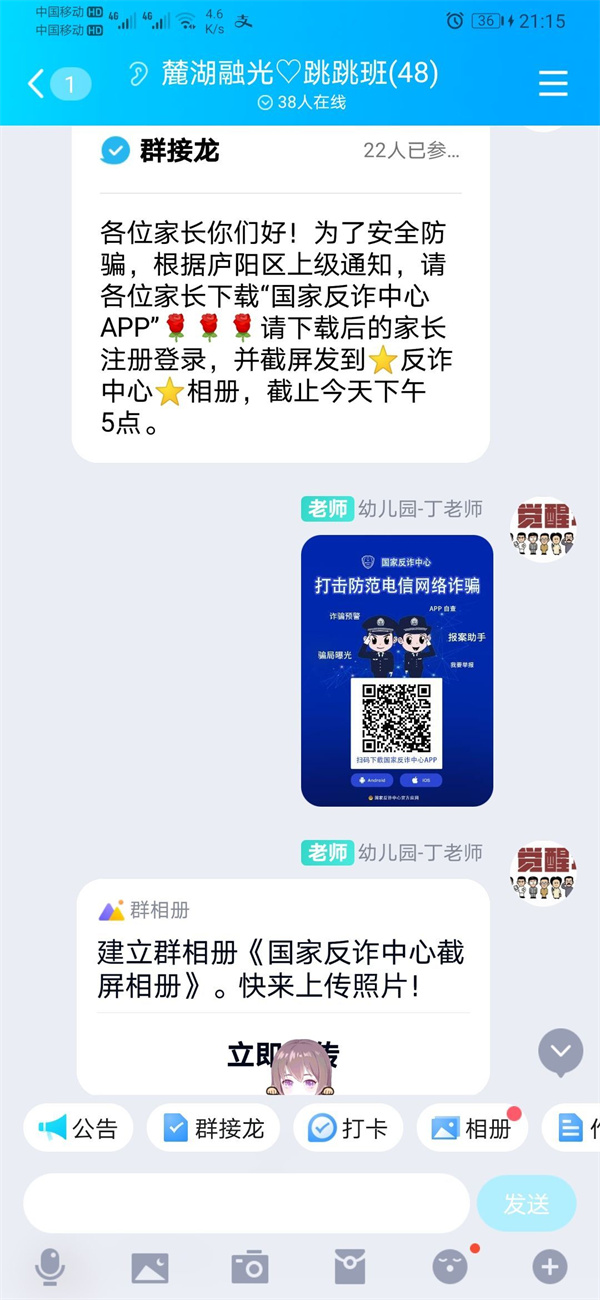
Task: Start voice input with microphone icon
Action: coord(50,1268)
